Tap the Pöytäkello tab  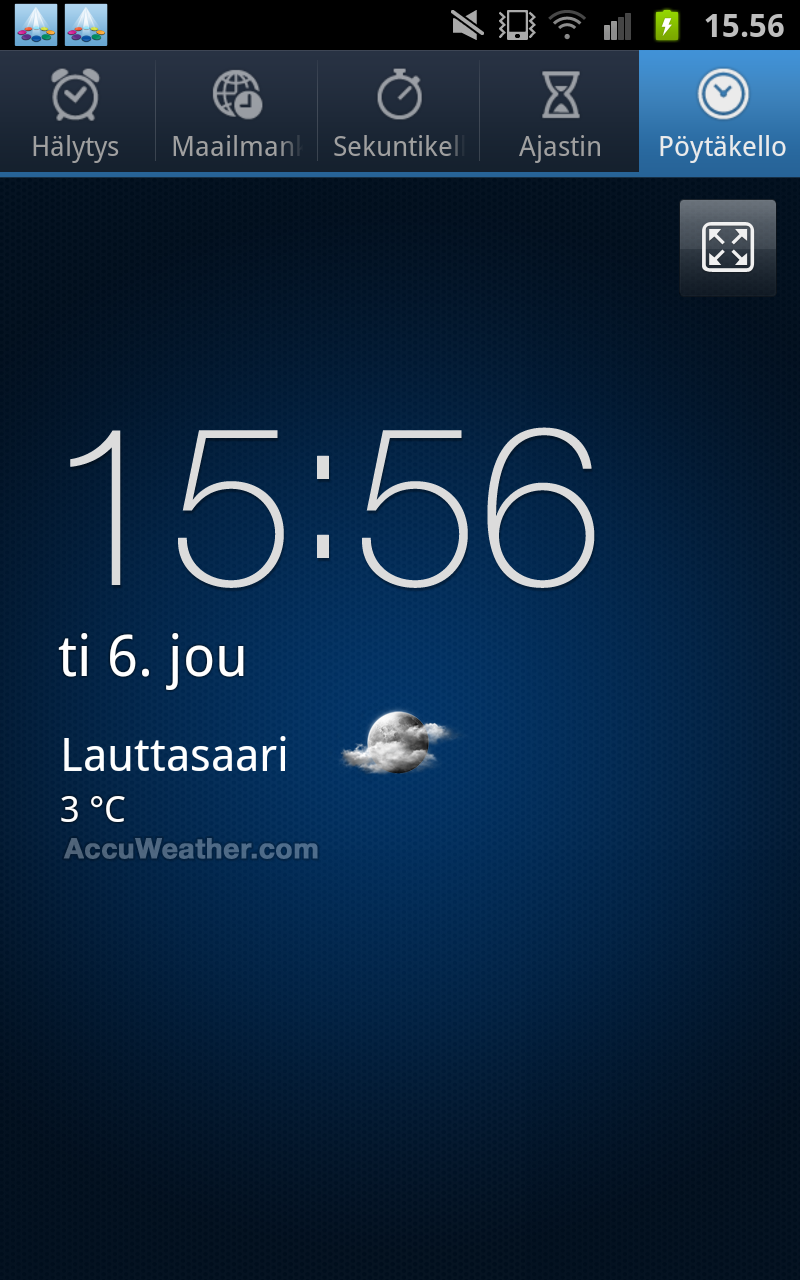pos(721,112)
